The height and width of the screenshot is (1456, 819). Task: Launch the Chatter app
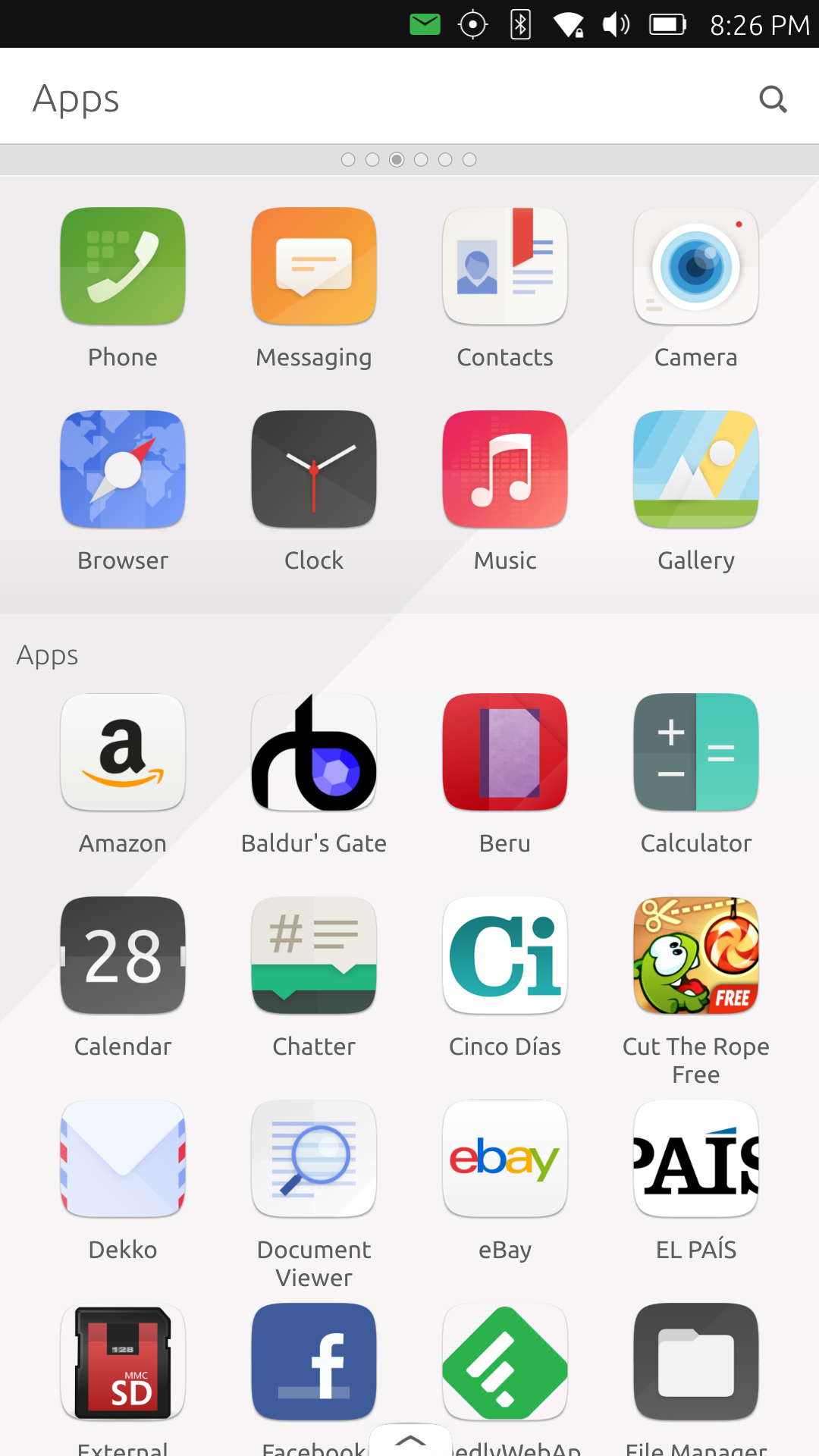[x=314, y=955]
